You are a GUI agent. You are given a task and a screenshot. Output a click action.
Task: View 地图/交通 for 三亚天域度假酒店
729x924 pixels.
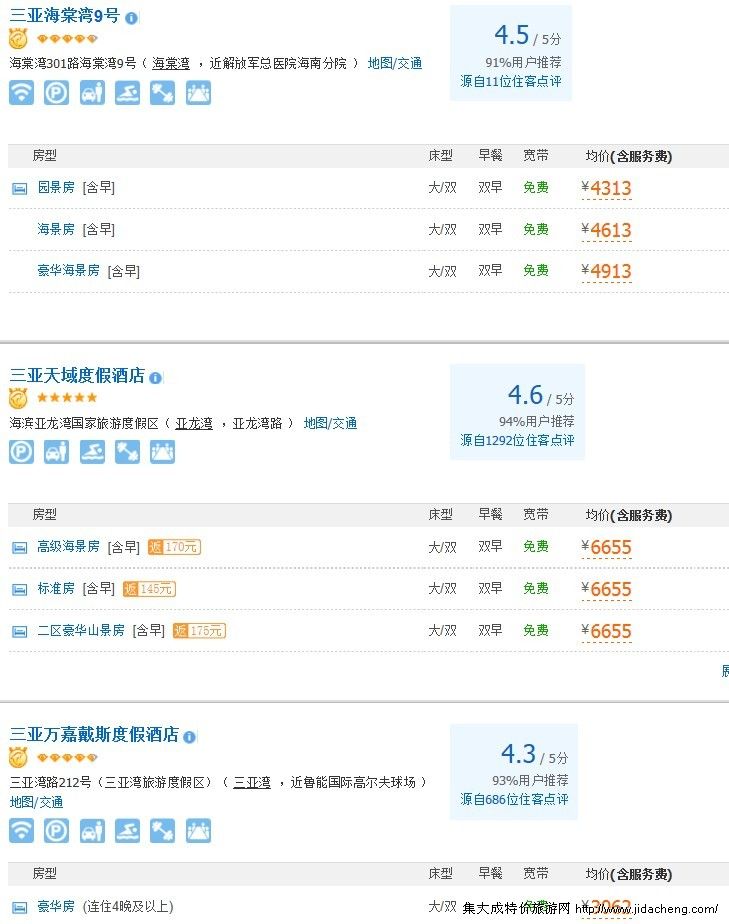pyautogui.click(x=330, y=423)
